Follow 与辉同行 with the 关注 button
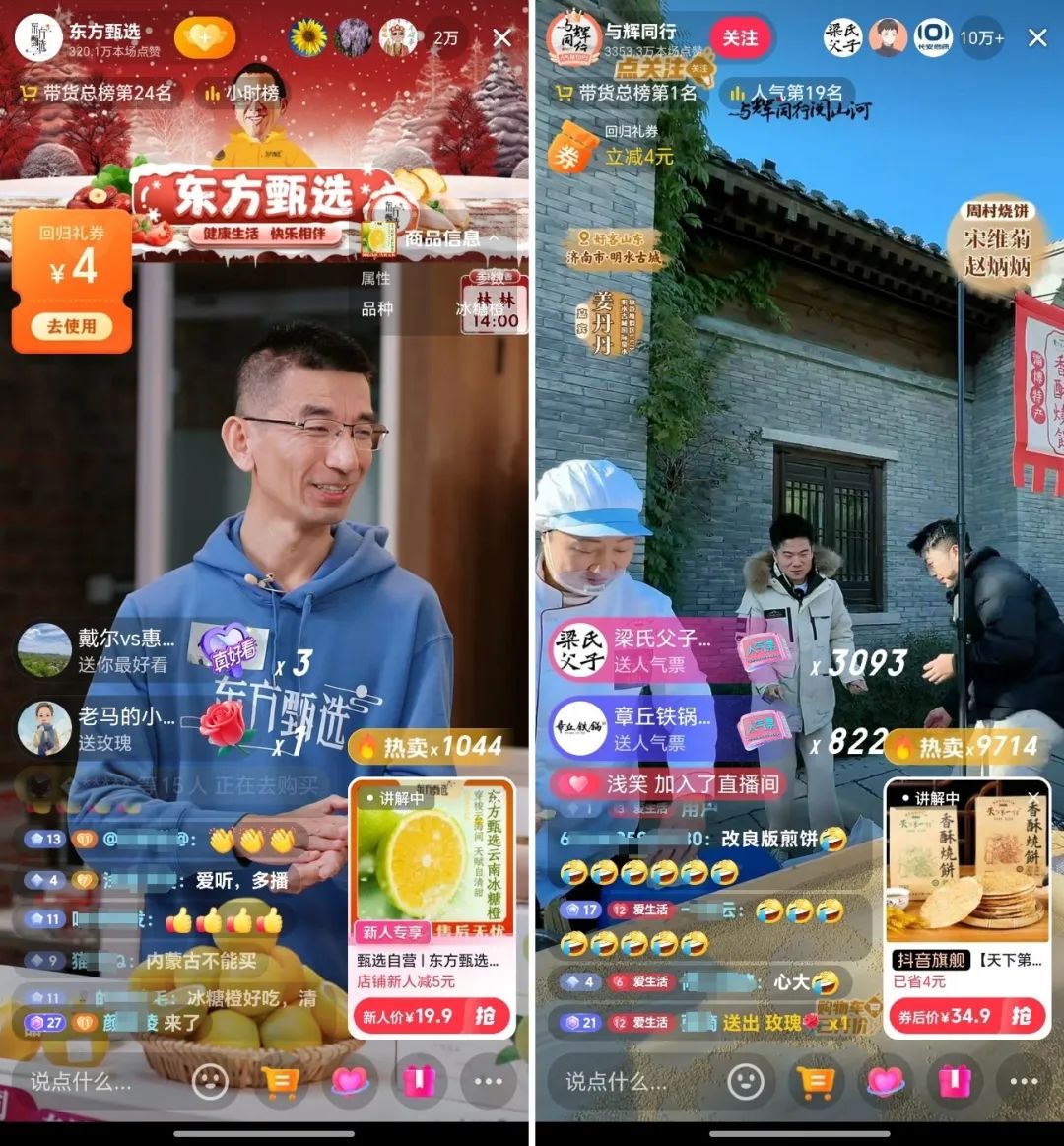The width and height of the screenshot is (1064, 1146). click(740, 37)
